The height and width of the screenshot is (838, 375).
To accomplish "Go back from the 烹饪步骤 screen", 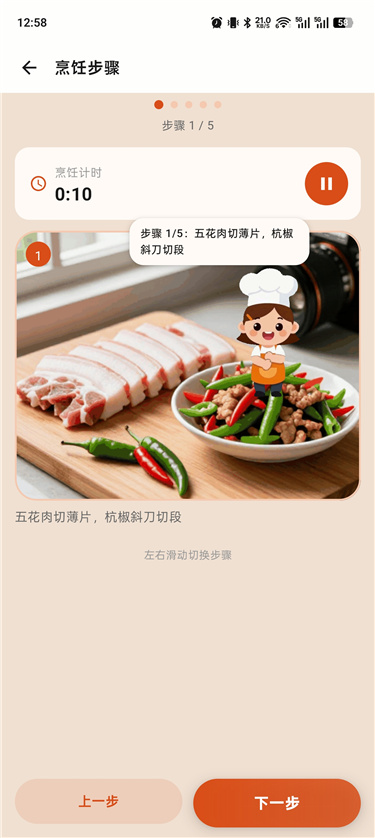I will click(x=29, y=68).
